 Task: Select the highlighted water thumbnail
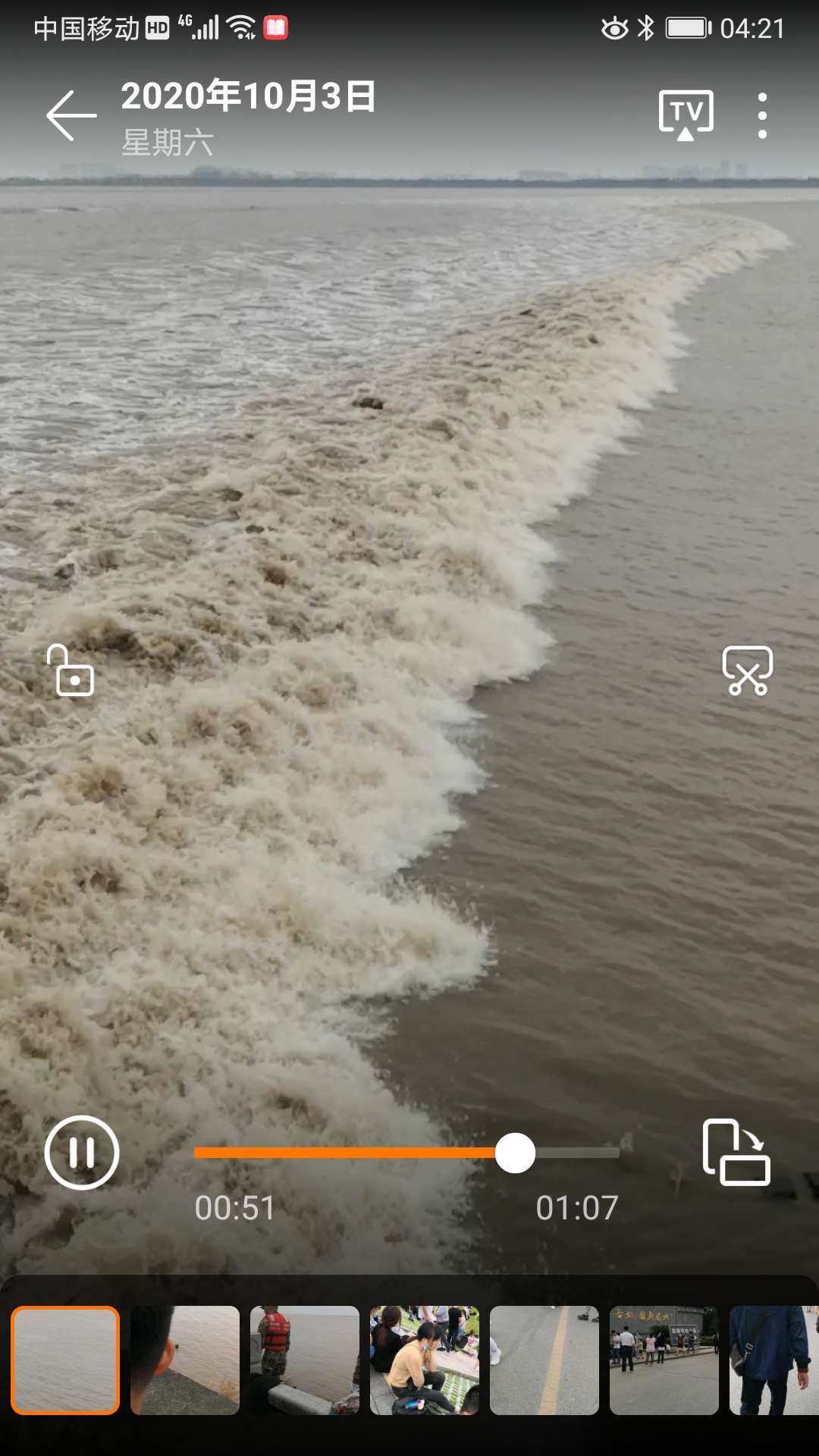(x=65, y=1360)
